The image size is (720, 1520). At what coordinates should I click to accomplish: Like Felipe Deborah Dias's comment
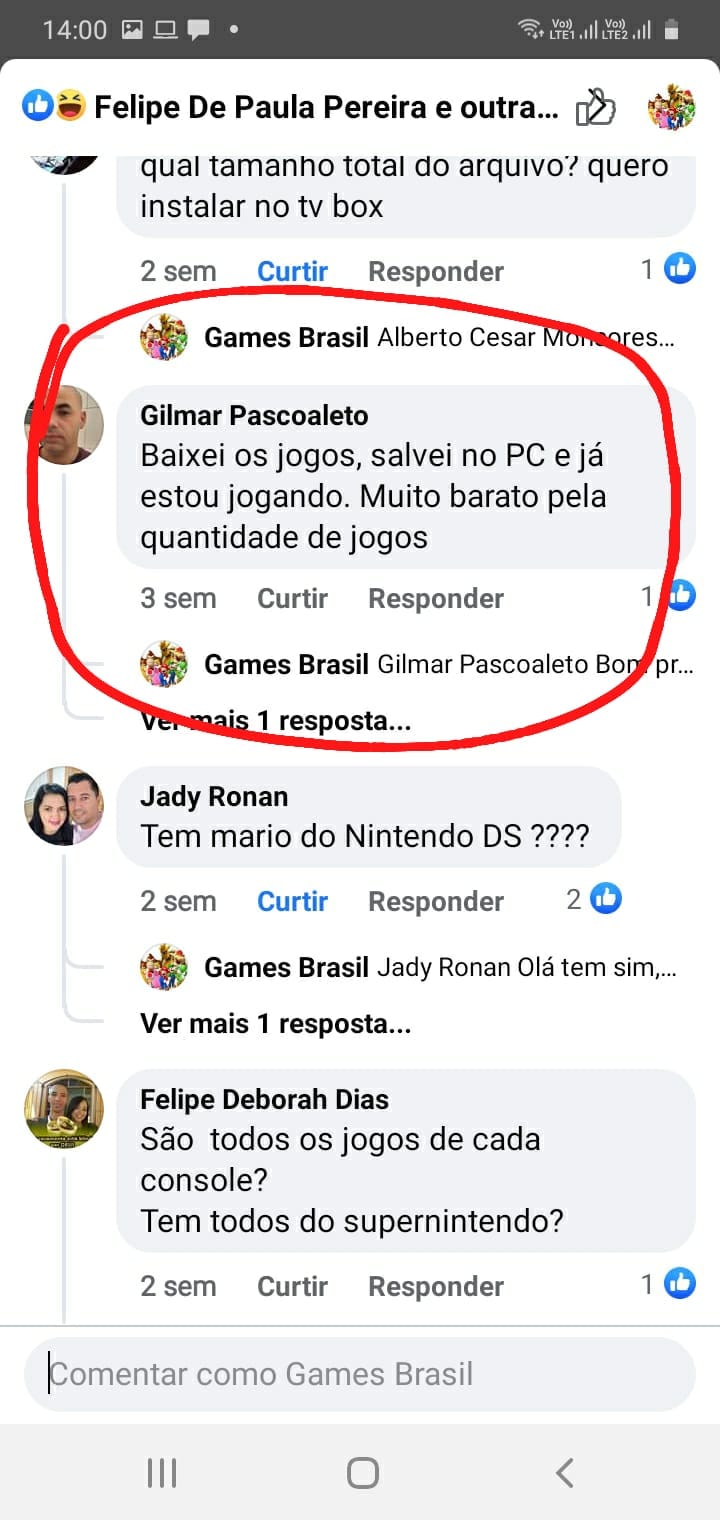292,1286
